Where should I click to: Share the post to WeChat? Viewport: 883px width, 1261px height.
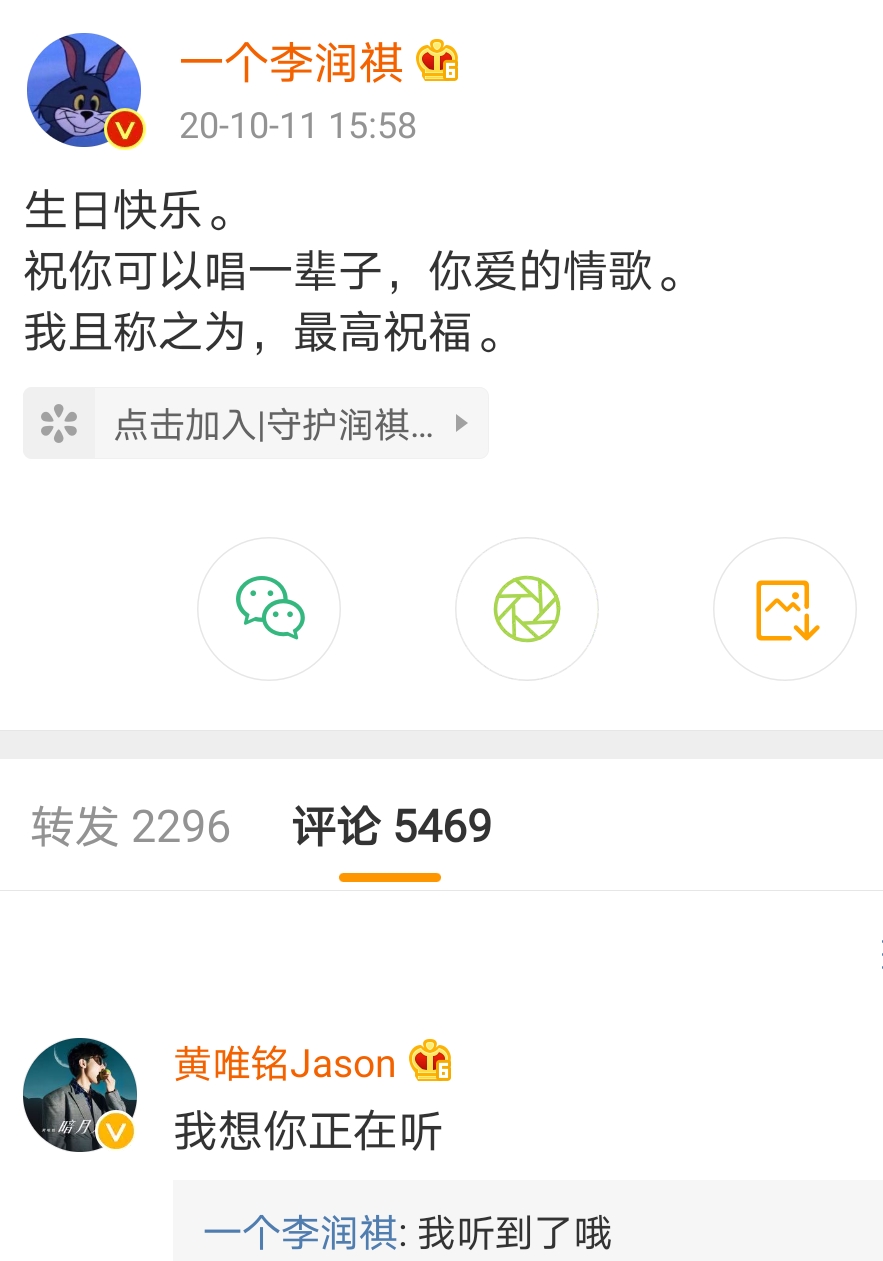[269, 609]
